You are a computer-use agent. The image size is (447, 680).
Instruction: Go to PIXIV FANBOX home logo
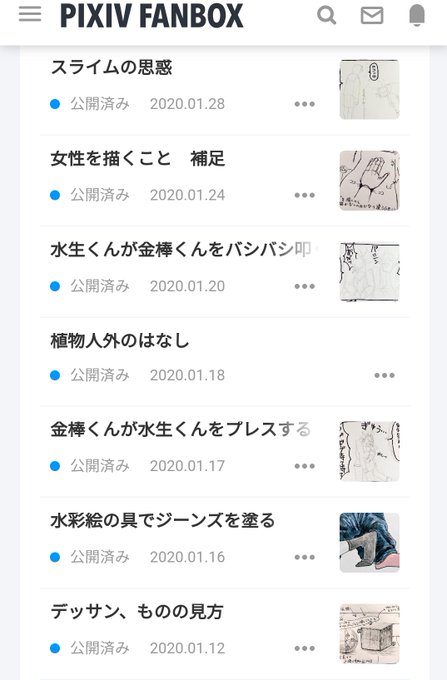152,16
